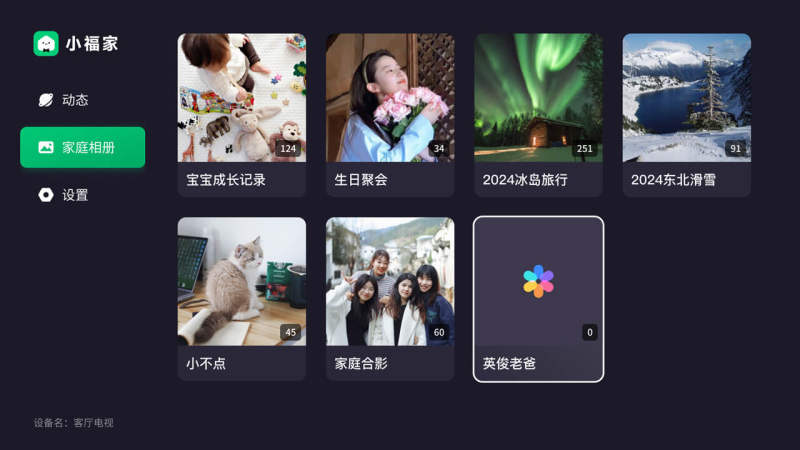View the 生日聚会 album

pos(390,114)
